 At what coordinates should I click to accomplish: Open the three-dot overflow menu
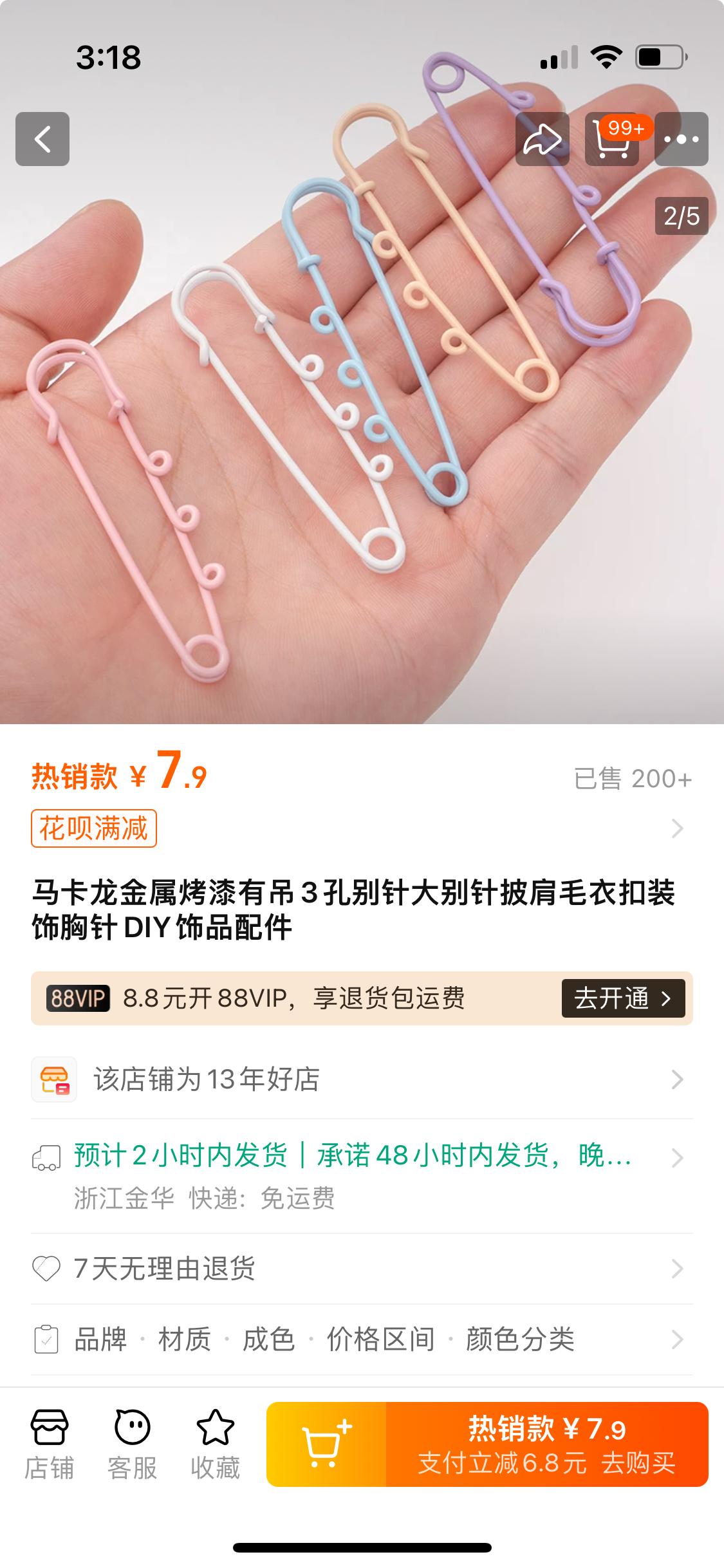(x=681, y=139)
